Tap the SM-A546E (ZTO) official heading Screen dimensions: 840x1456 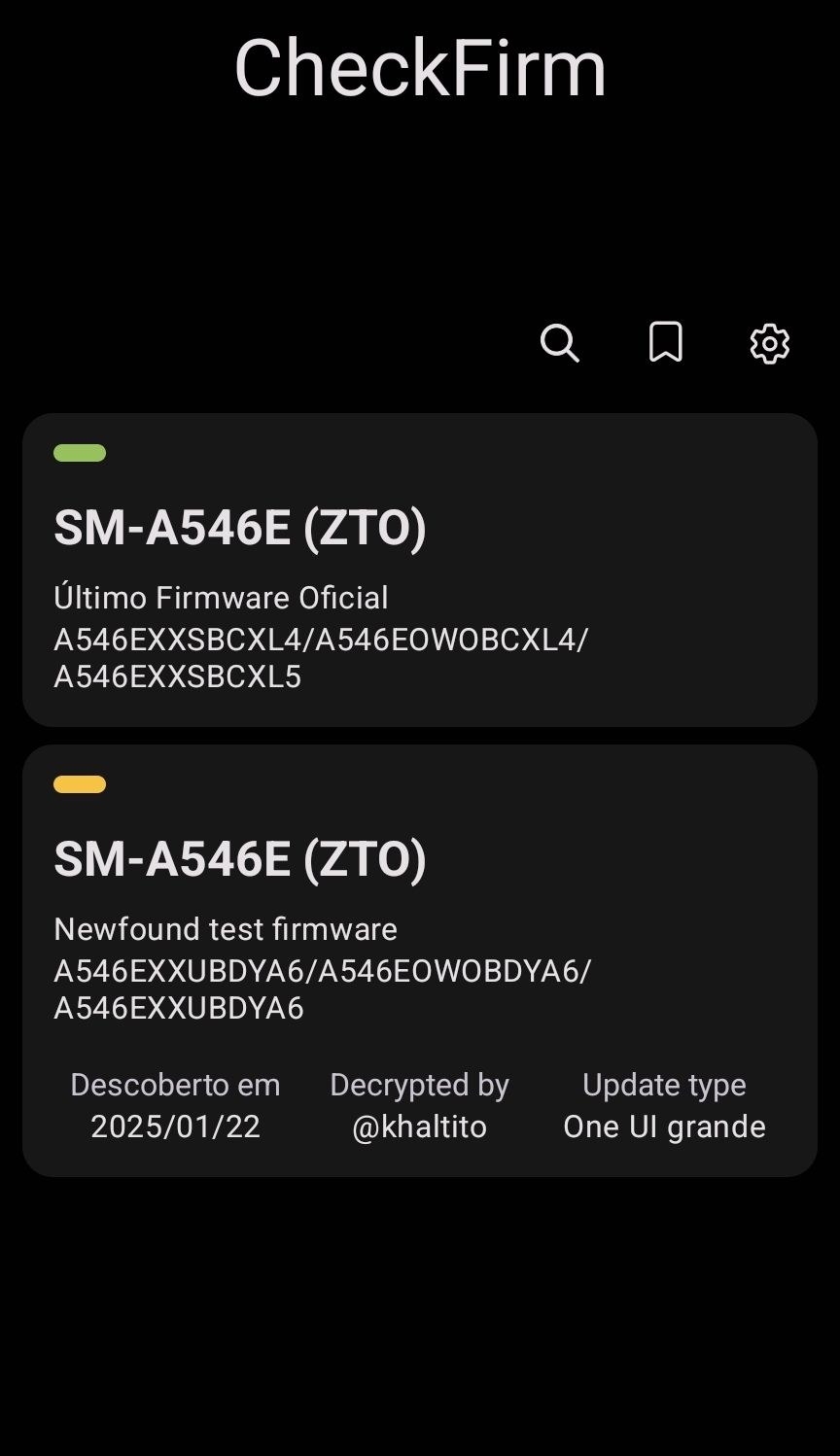(x=240, y=528)
